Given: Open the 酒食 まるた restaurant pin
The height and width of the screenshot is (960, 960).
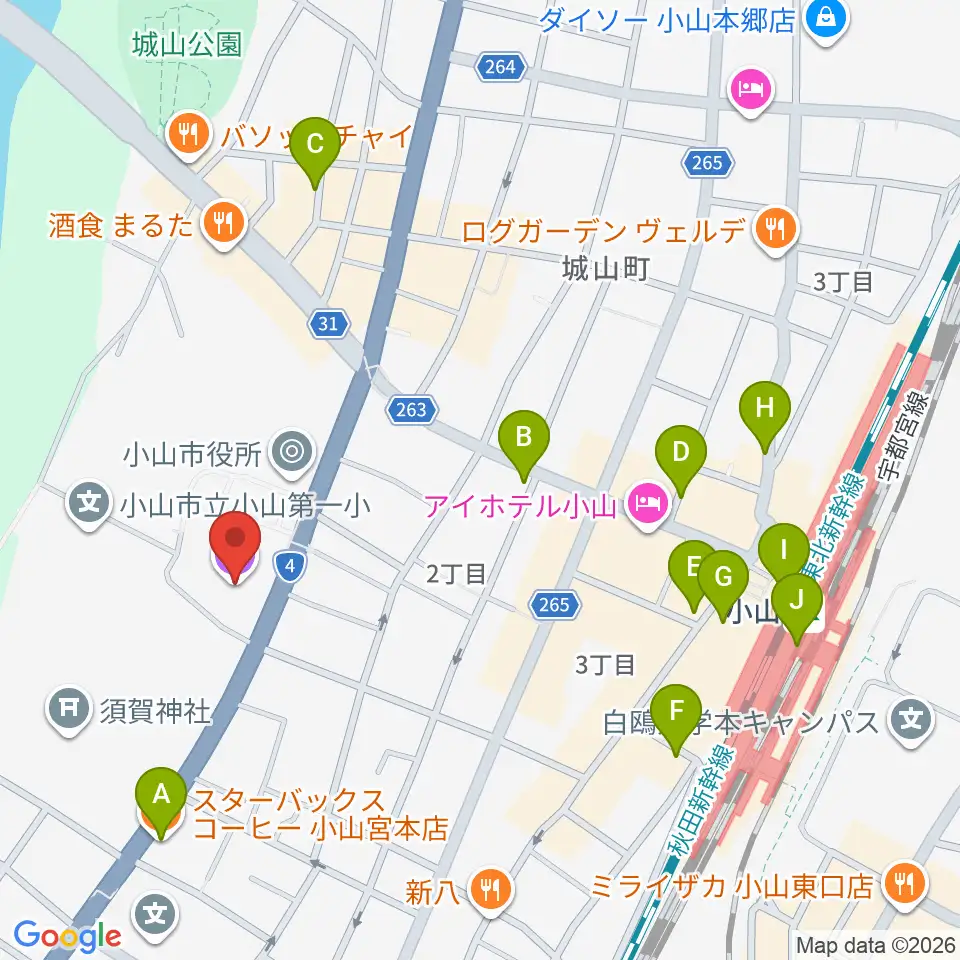Looking at the screenshot, I should click(x=224, y=225).
